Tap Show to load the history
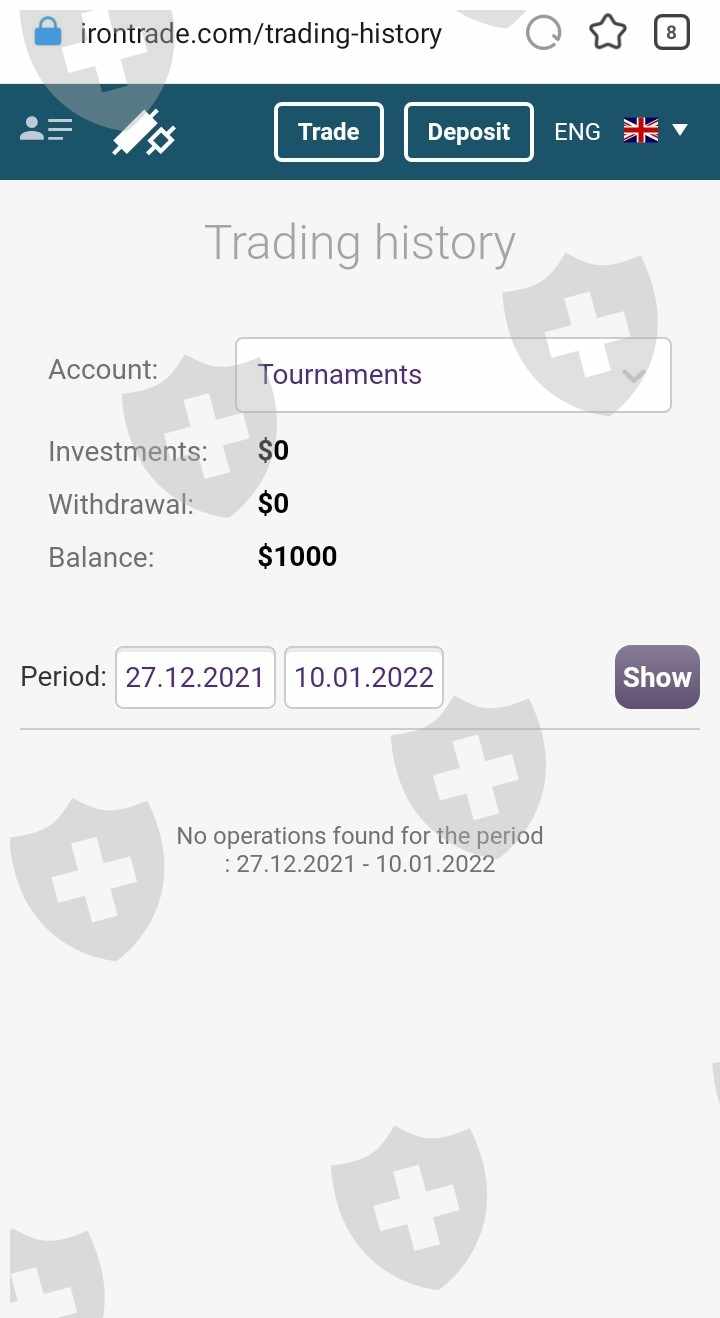Image resolution: width=720 pixels, height=1318 pixels. (657, 677)
